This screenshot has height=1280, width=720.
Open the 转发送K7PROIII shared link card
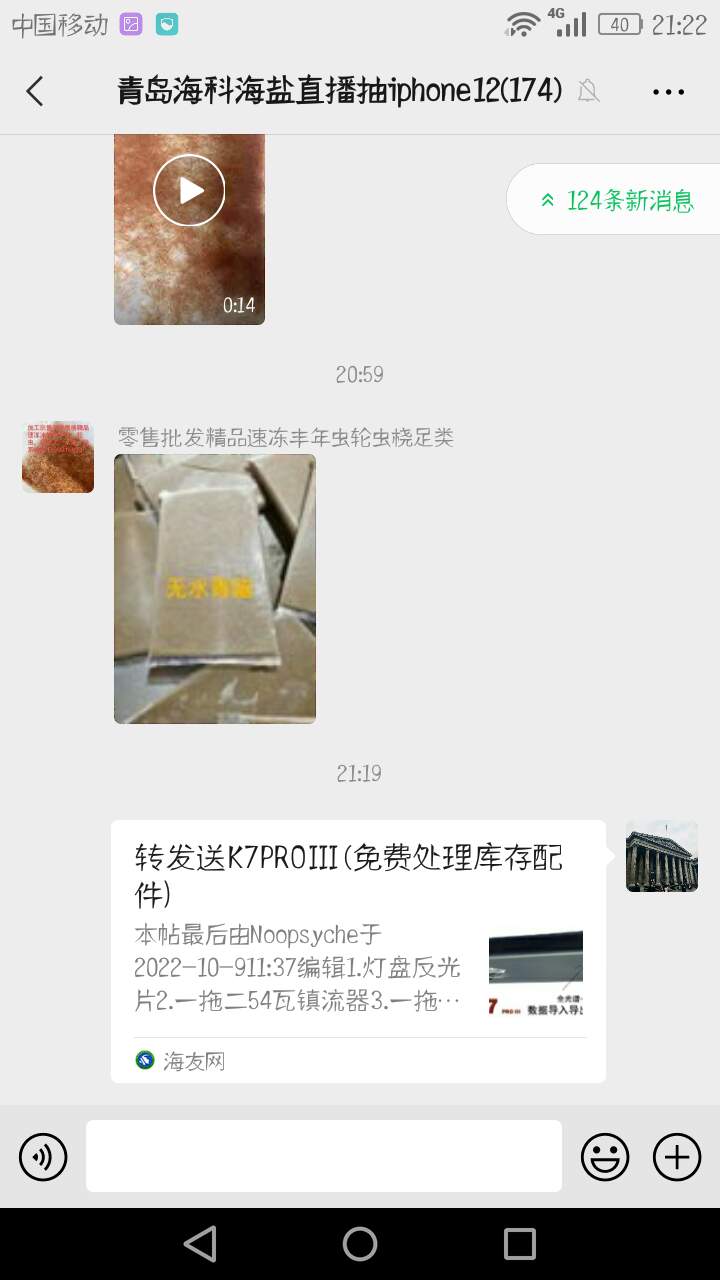[x=358, y=950]
